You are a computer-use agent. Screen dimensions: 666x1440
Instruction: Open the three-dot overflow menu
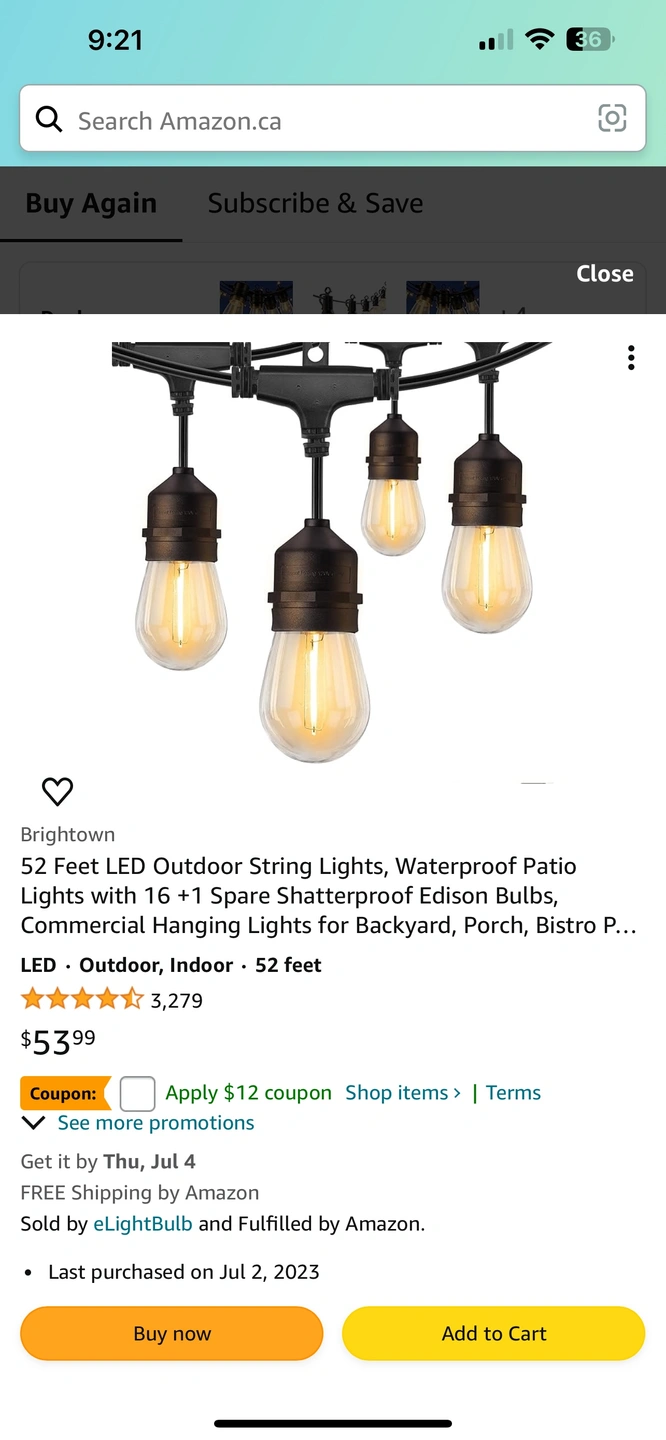pos(631,358)
